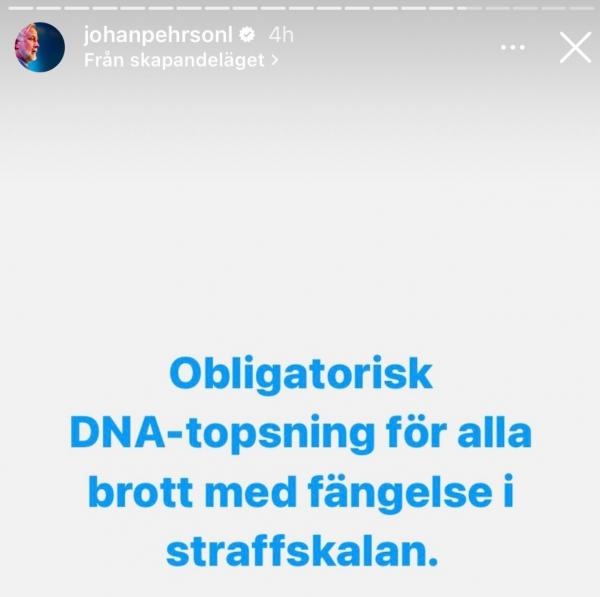This screenshot has height=597, width=600.
Task: Open the johanpehrsonl username link
Action: click(159, 35)
